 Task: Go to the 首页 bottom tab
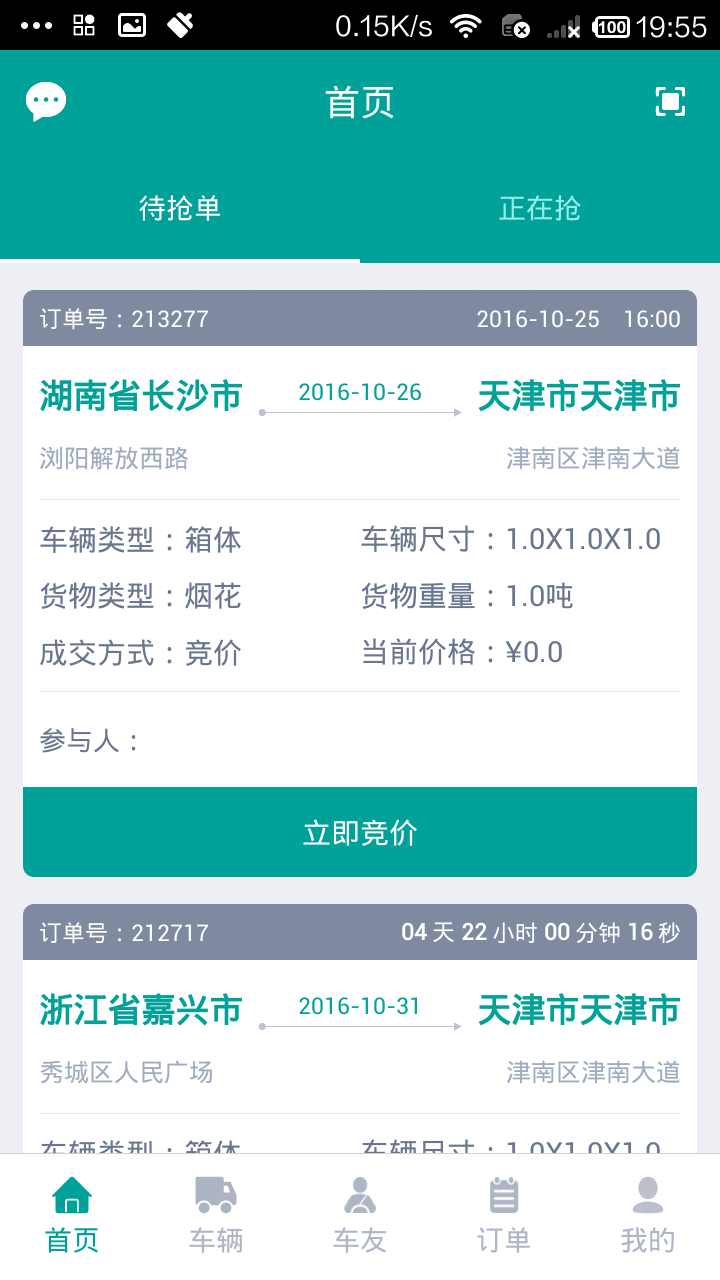(72, 1216)
